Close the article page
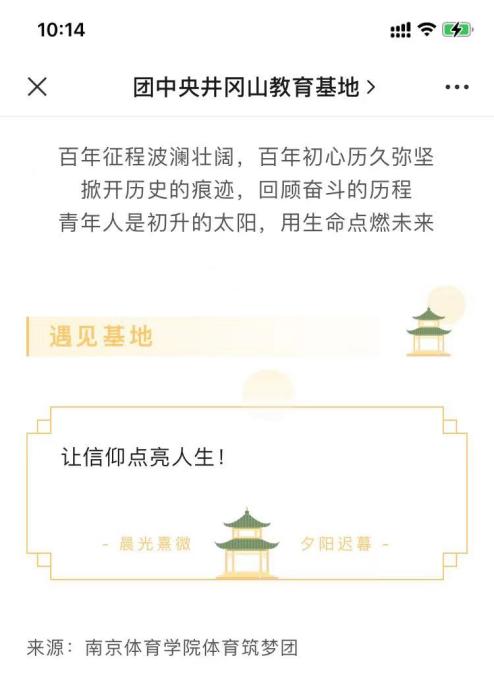The image size is (494, 679). point(37,87)
